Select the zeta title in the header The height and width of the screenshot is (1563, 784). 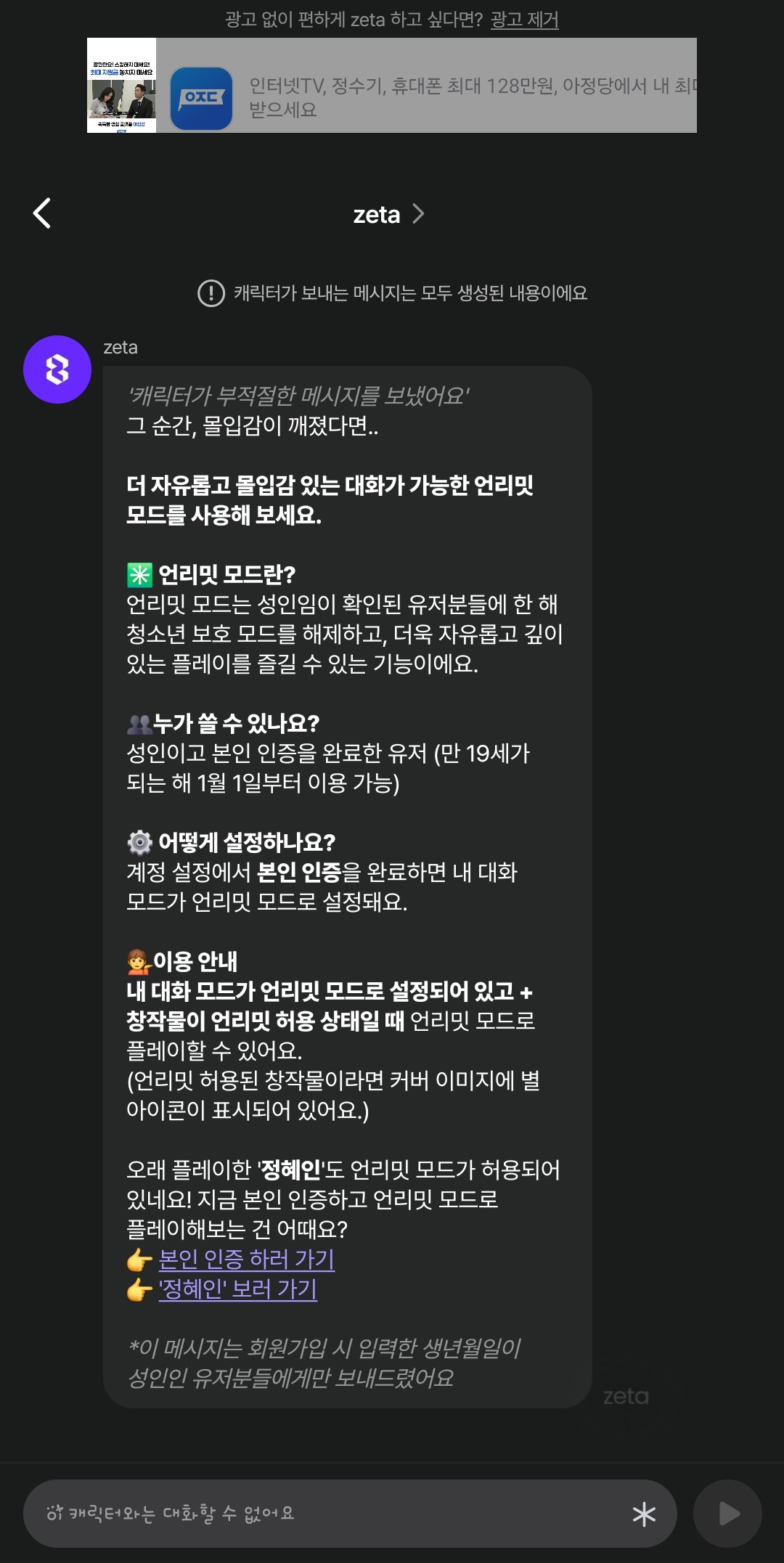click(377, 213)
